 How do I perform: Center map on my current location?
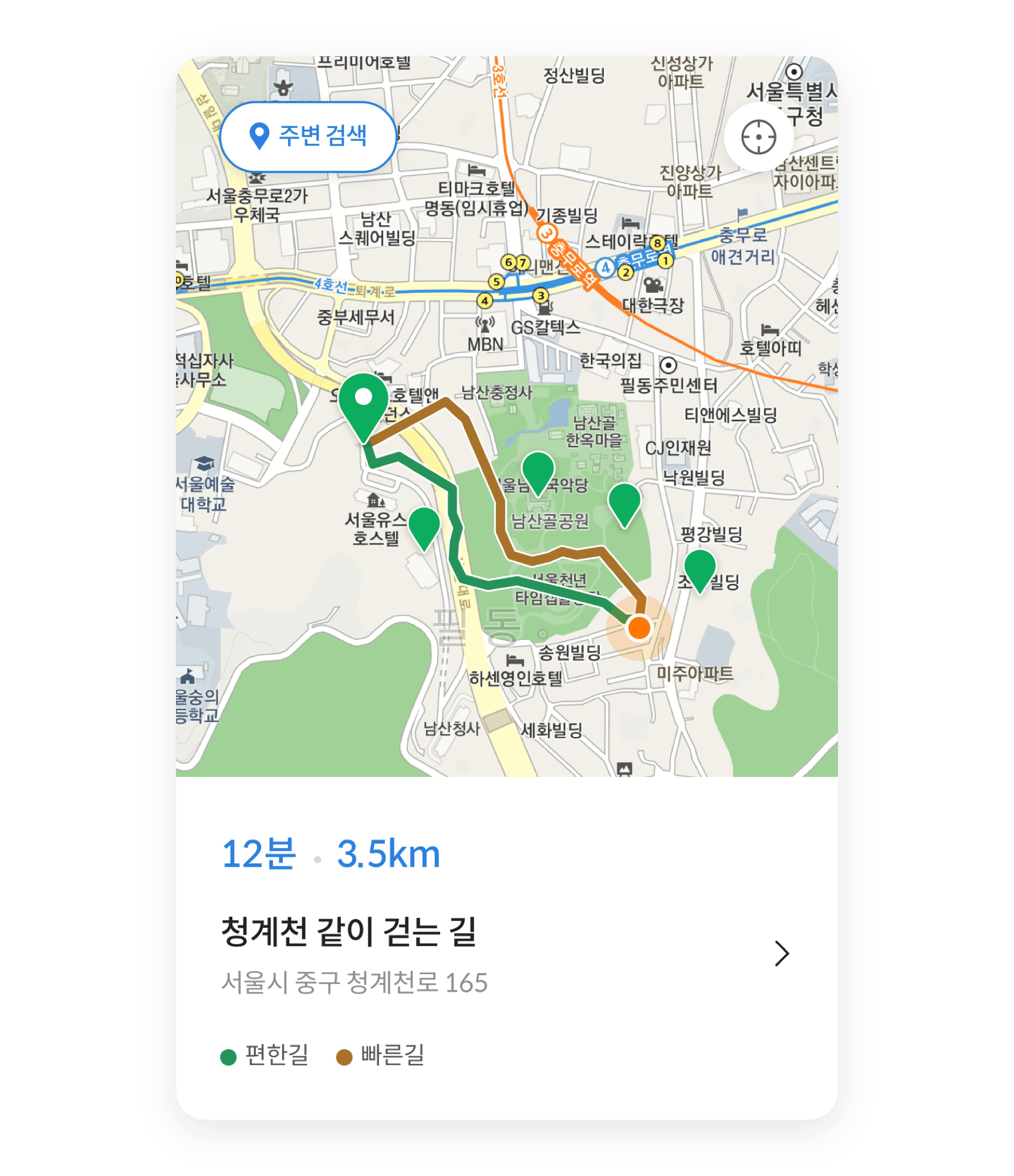(x=758, y=137)
